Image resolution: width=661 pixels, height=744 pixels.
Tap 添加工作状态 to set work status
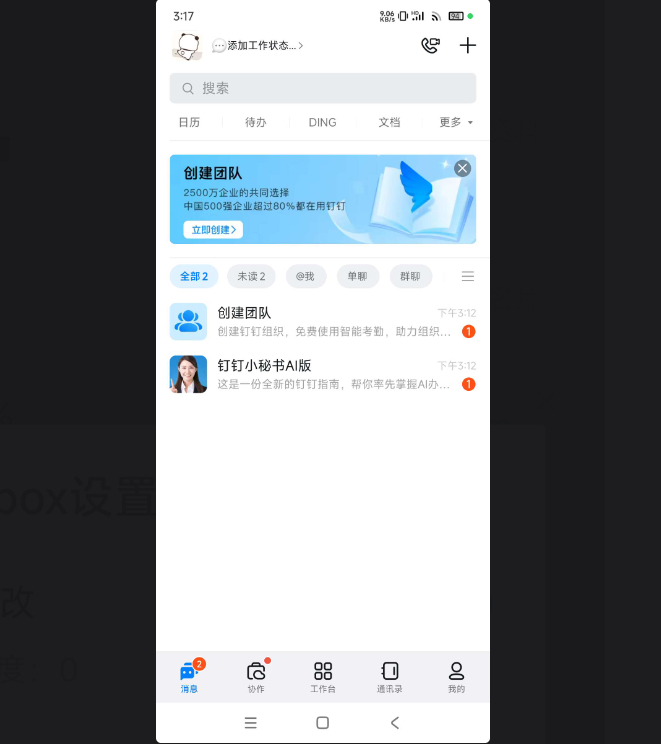pyautogui.click(x=259, y=46)
